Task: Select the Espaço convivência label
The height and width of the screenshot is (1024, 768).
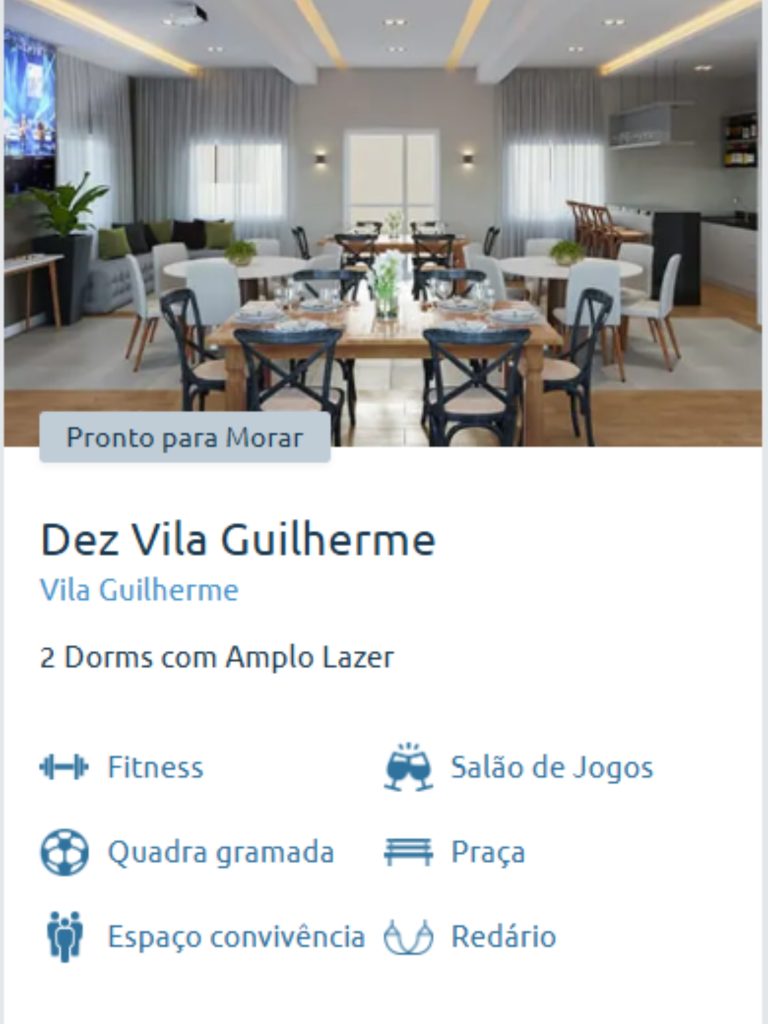Action: click(x=236, y=938)
